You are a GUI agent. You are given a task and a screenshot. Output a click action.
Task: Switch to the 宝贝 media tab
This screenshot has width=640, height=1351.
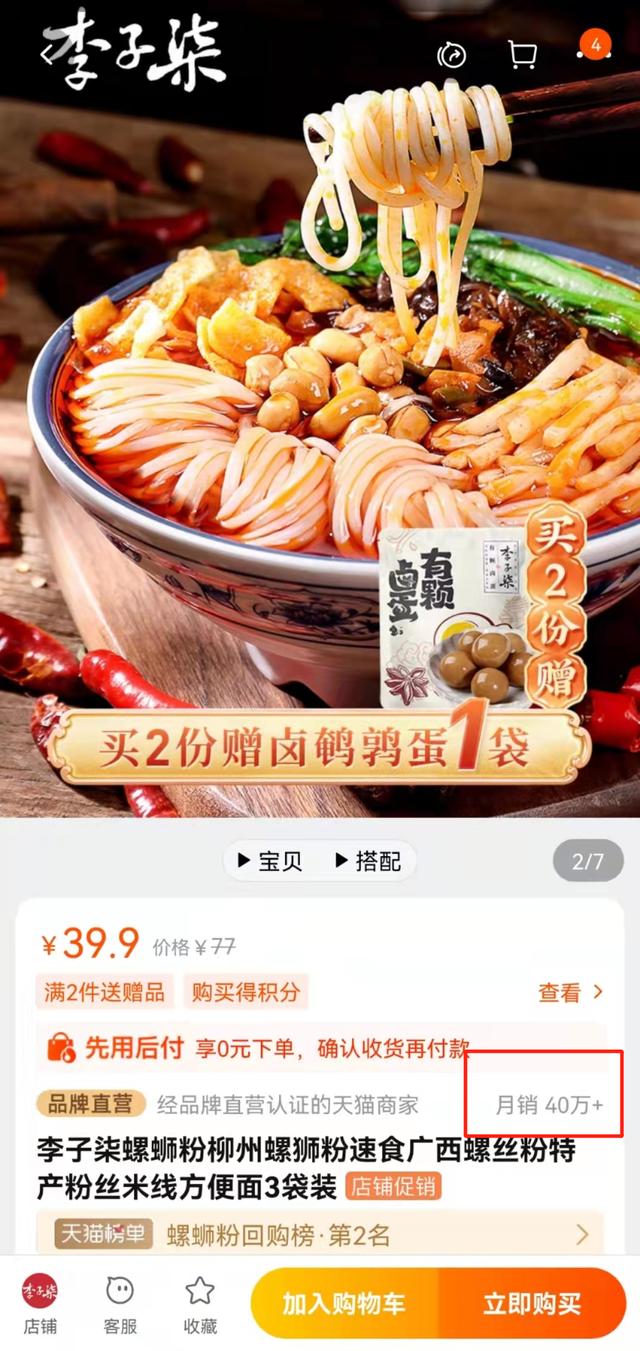coord(270,861)
